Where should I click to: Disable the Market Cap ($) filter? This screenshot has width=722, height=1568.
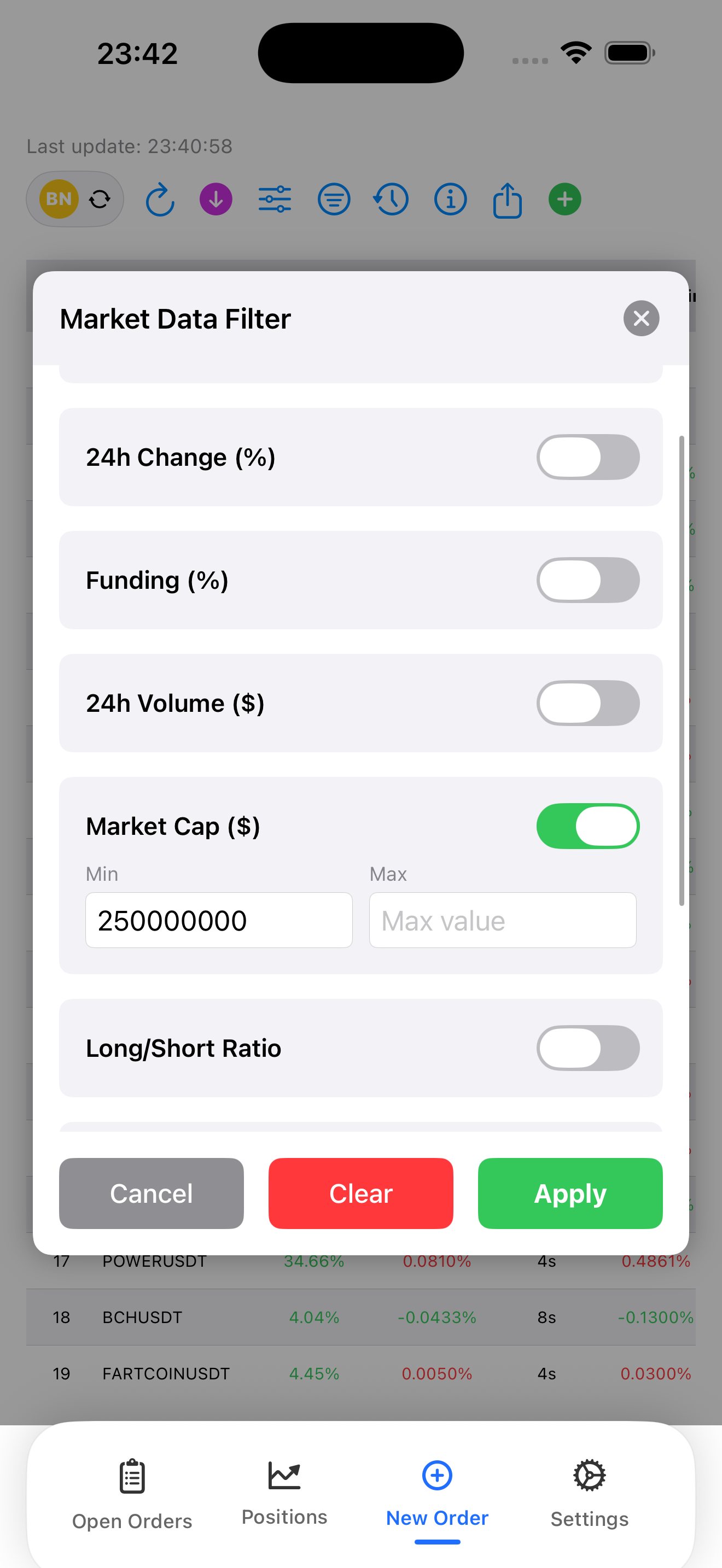[587, 826]
